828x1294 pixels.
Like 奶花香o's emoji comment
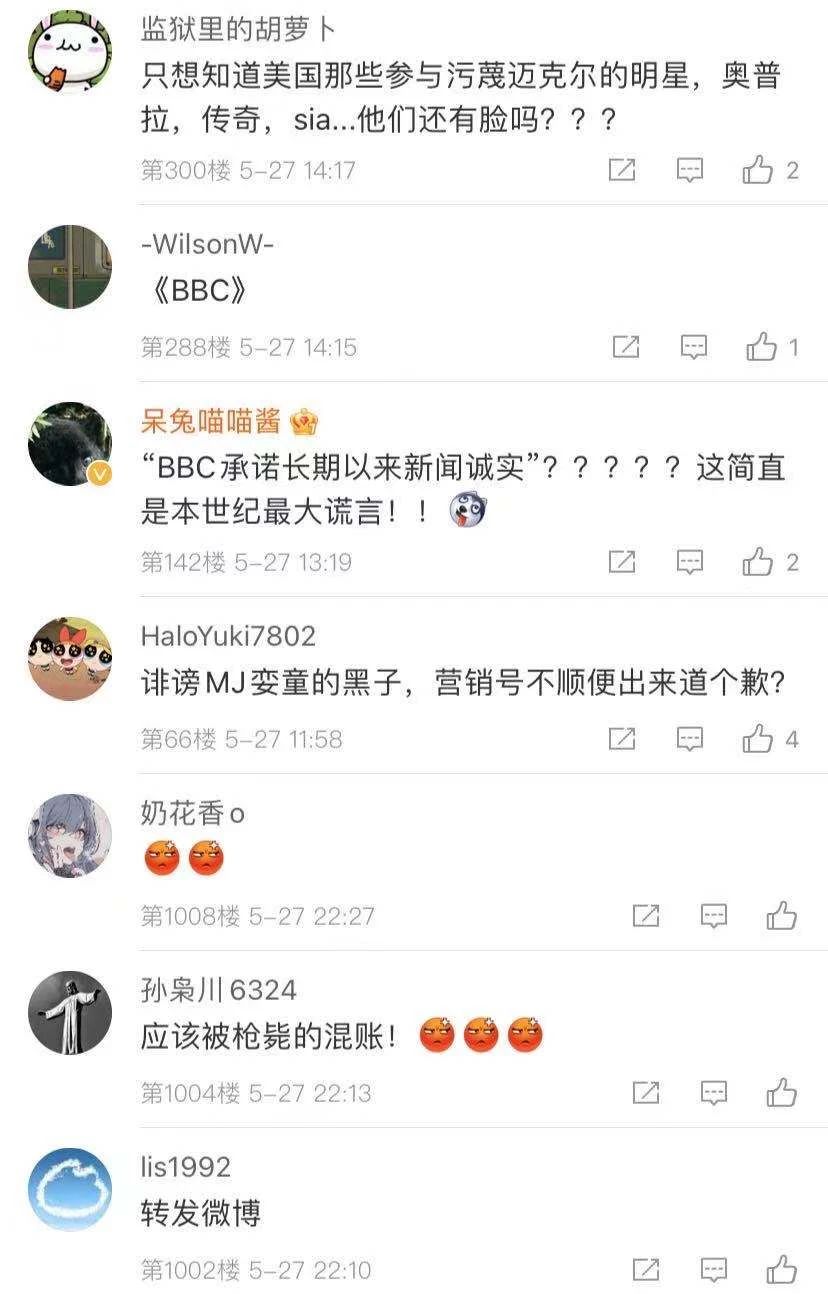click(x=781, y=915)
